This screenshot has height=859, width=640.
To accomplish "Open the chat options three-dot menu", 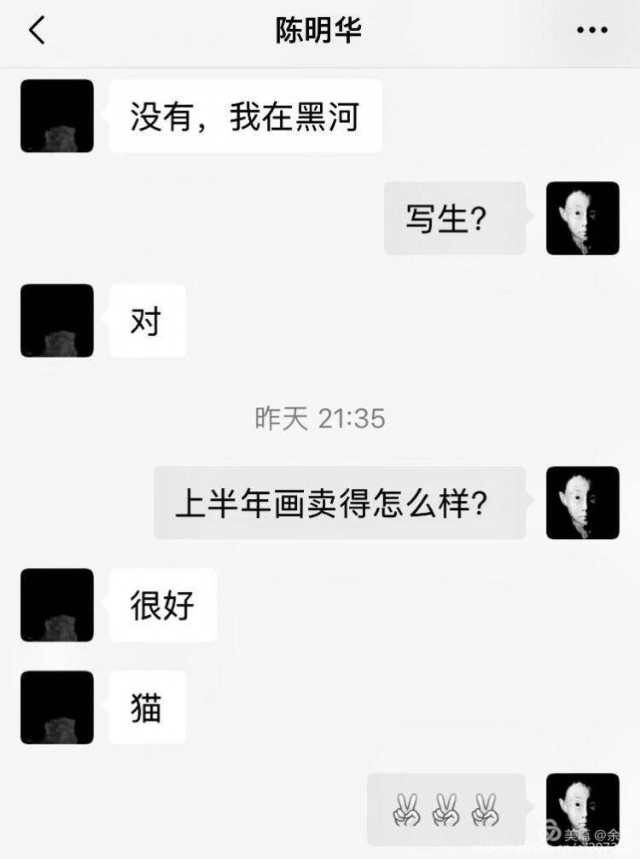I will pos(592,31).
